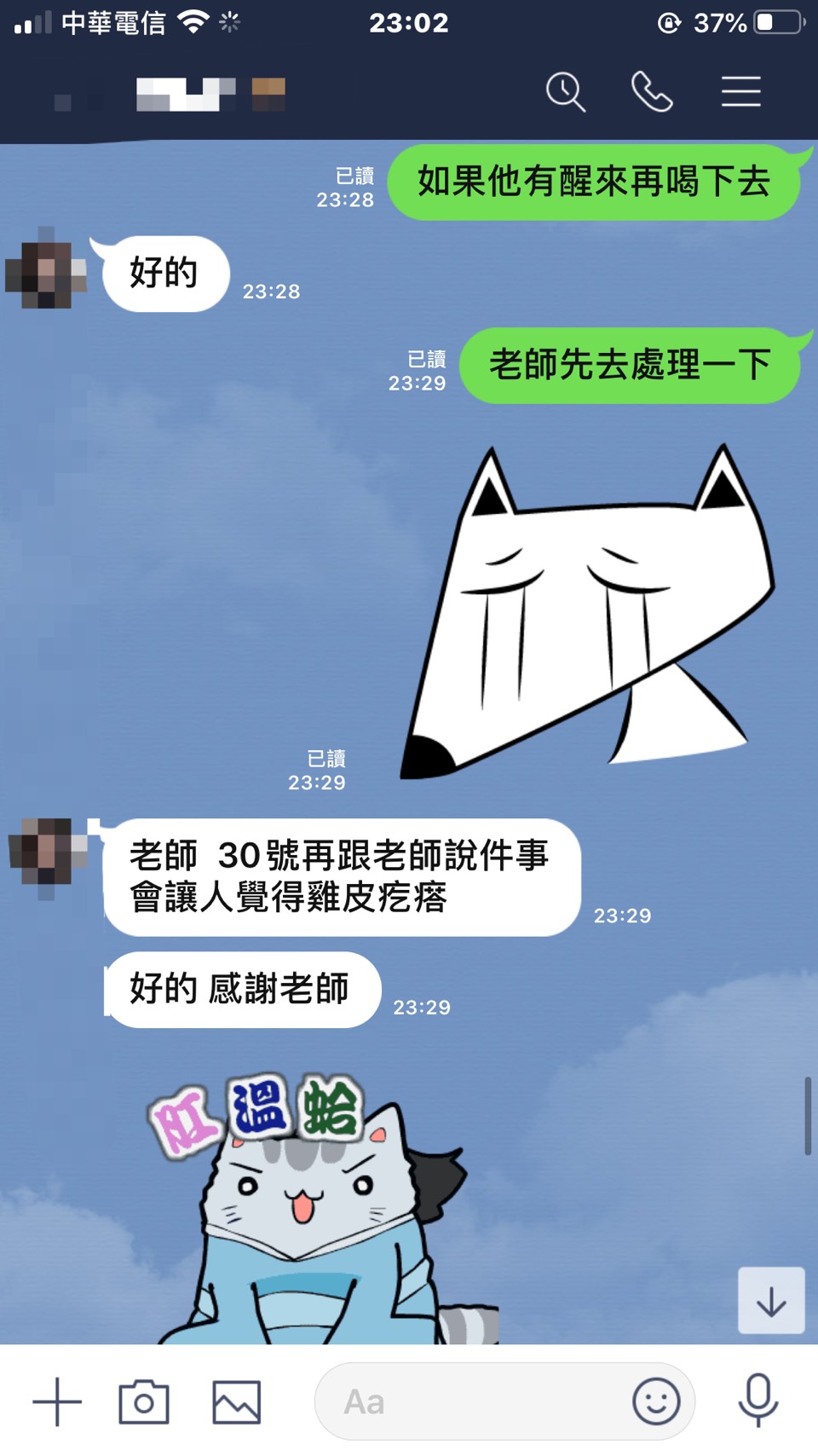The height and width of the screenshot is (1456, 818).
Task: Jump to latest message arrow
Action: 771,1301
